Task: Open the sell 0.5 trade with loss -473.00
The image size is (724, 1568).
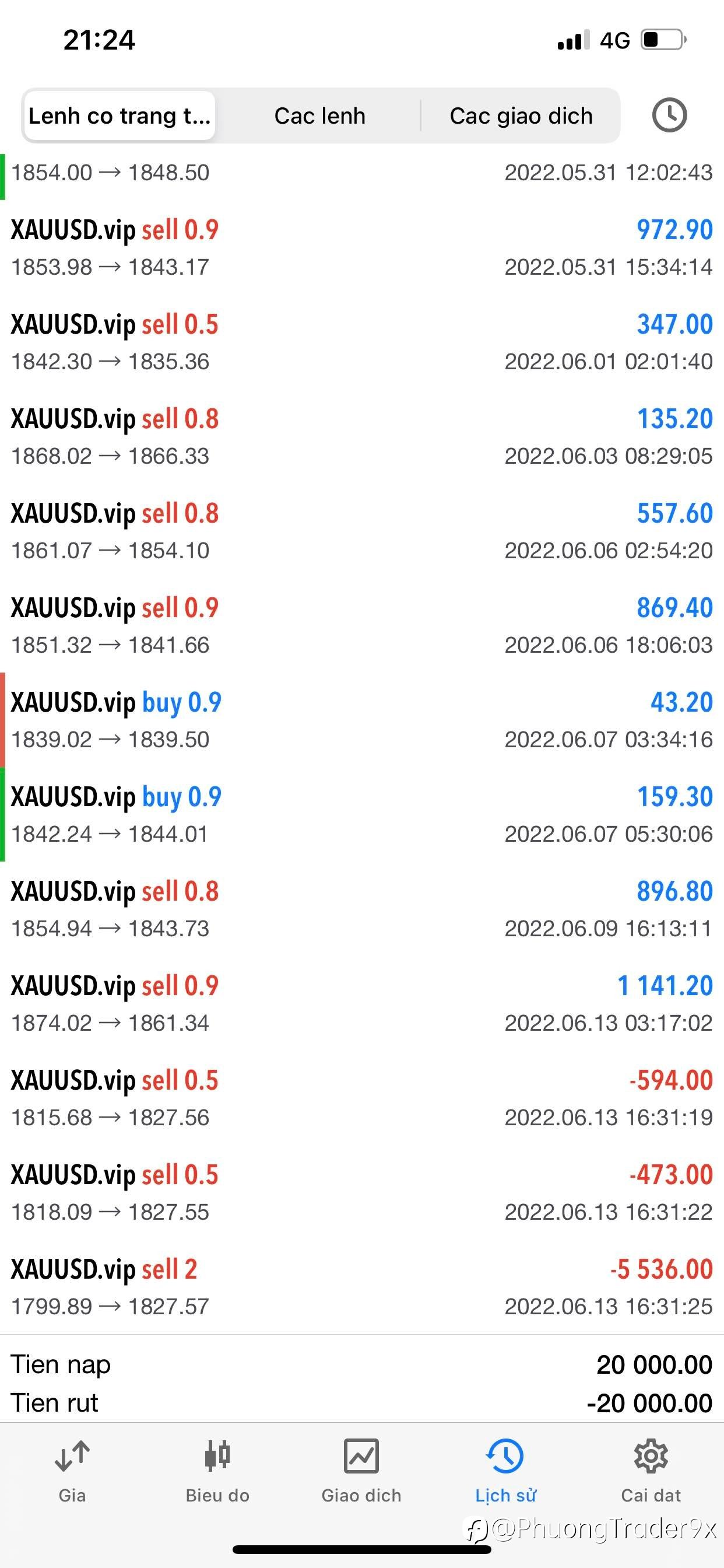Action: click(362, 1192)
